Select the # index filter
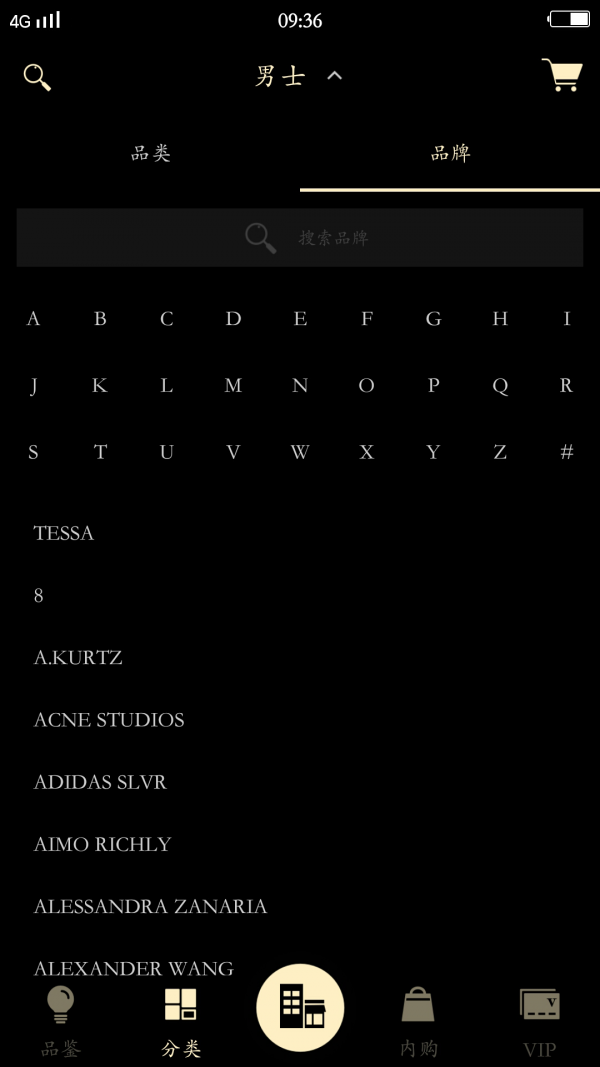This screenshot has height=1067, width=600. point(566,452)
